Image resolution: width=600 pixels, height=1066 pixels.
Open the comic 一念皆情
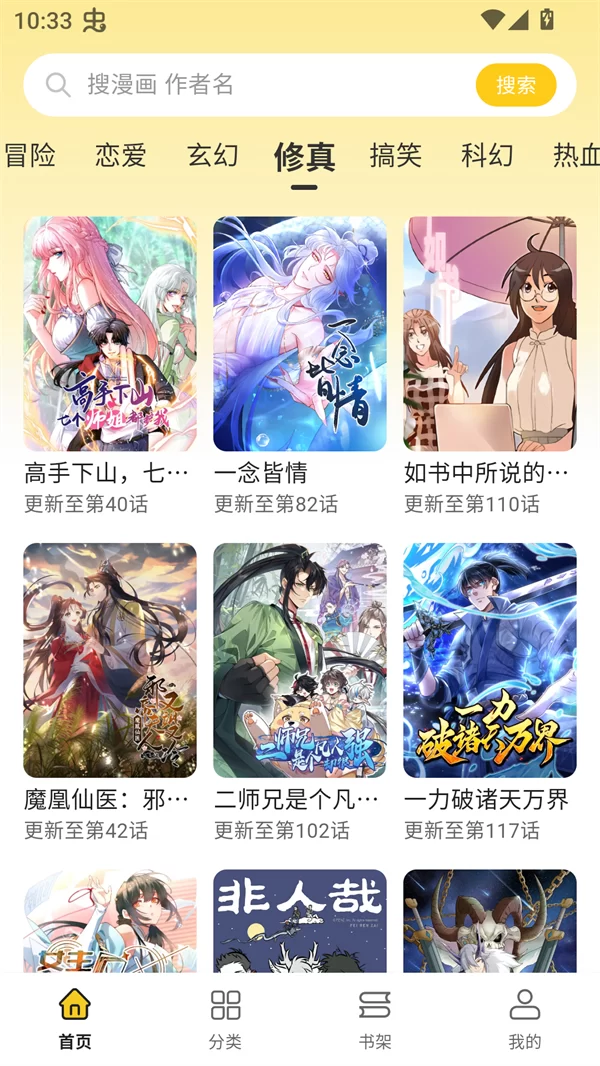coord(300,335)
